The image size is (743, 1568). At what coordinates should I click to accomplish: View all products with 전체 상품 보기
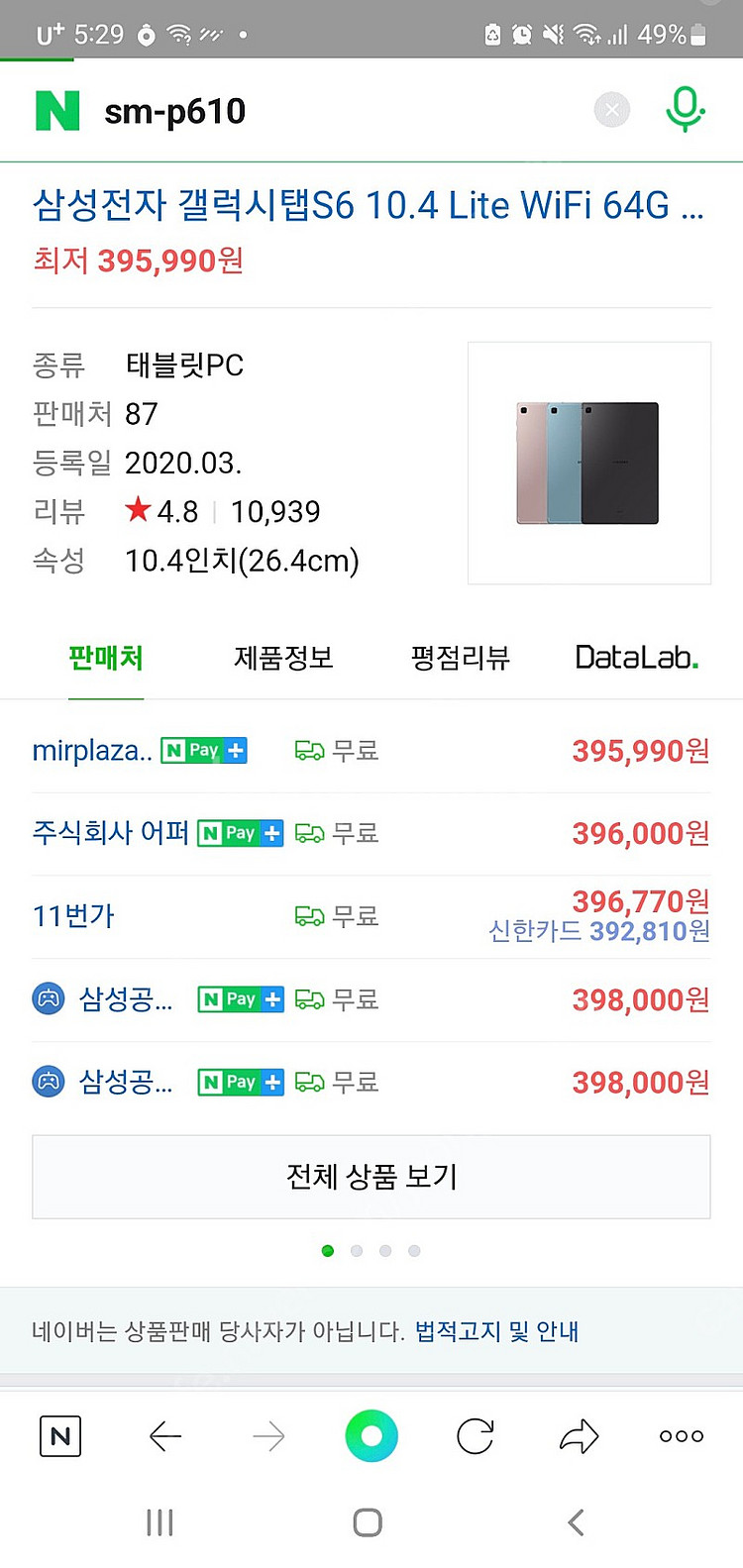[371, 1177]
